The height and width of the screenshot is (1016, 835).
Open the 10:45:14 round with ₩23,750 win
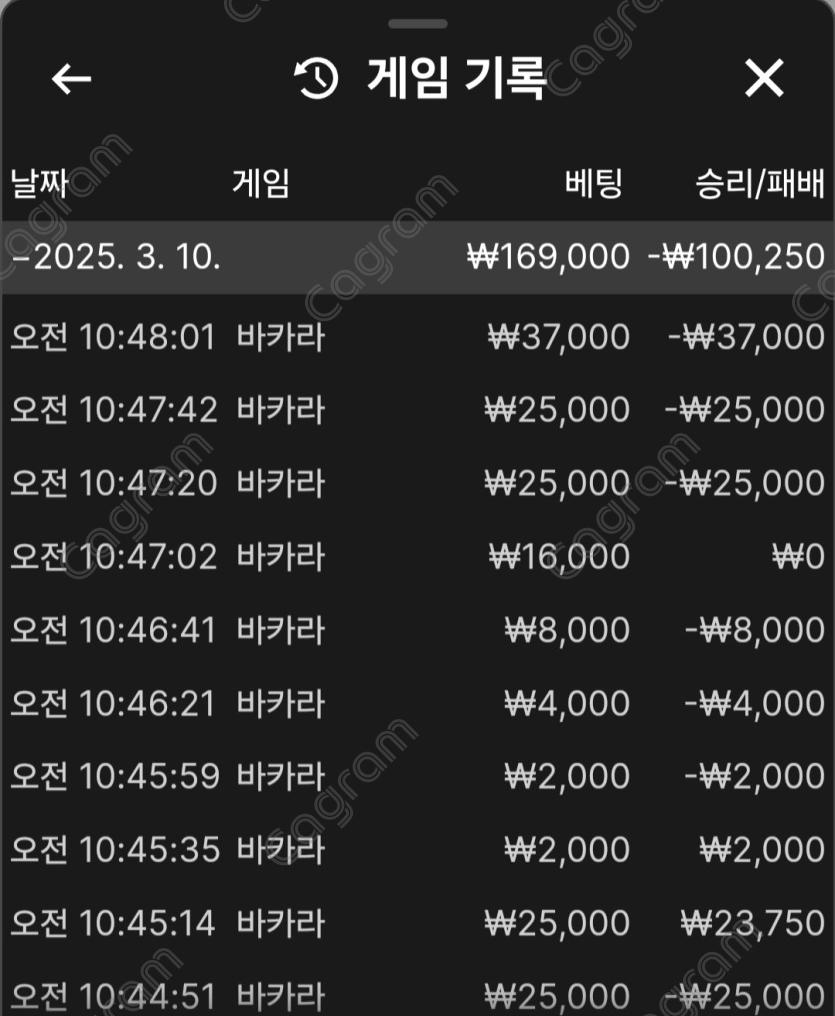pos(417,922)
